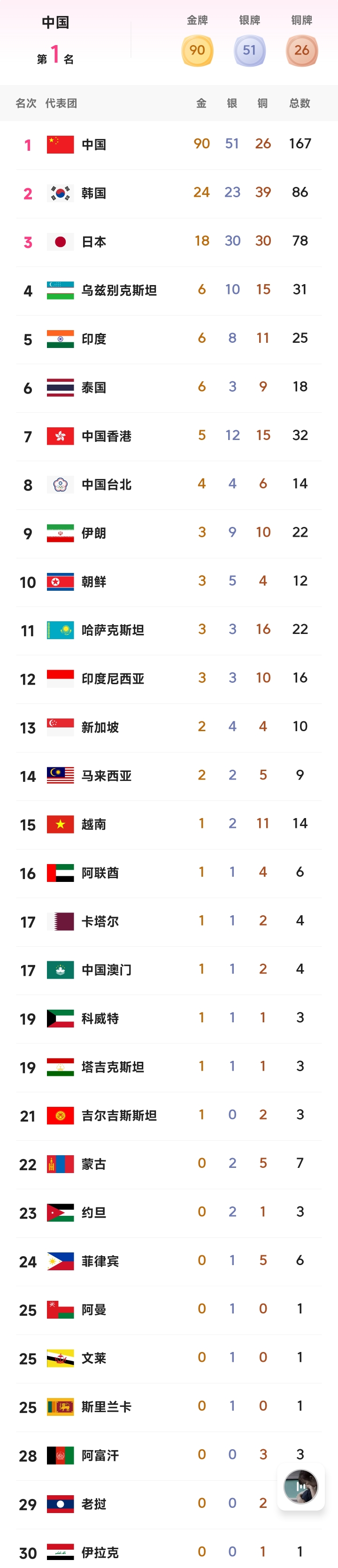Screen dimensions: 338x1568
Task: Open the floating audio player widget
Action: [300, 1486]
